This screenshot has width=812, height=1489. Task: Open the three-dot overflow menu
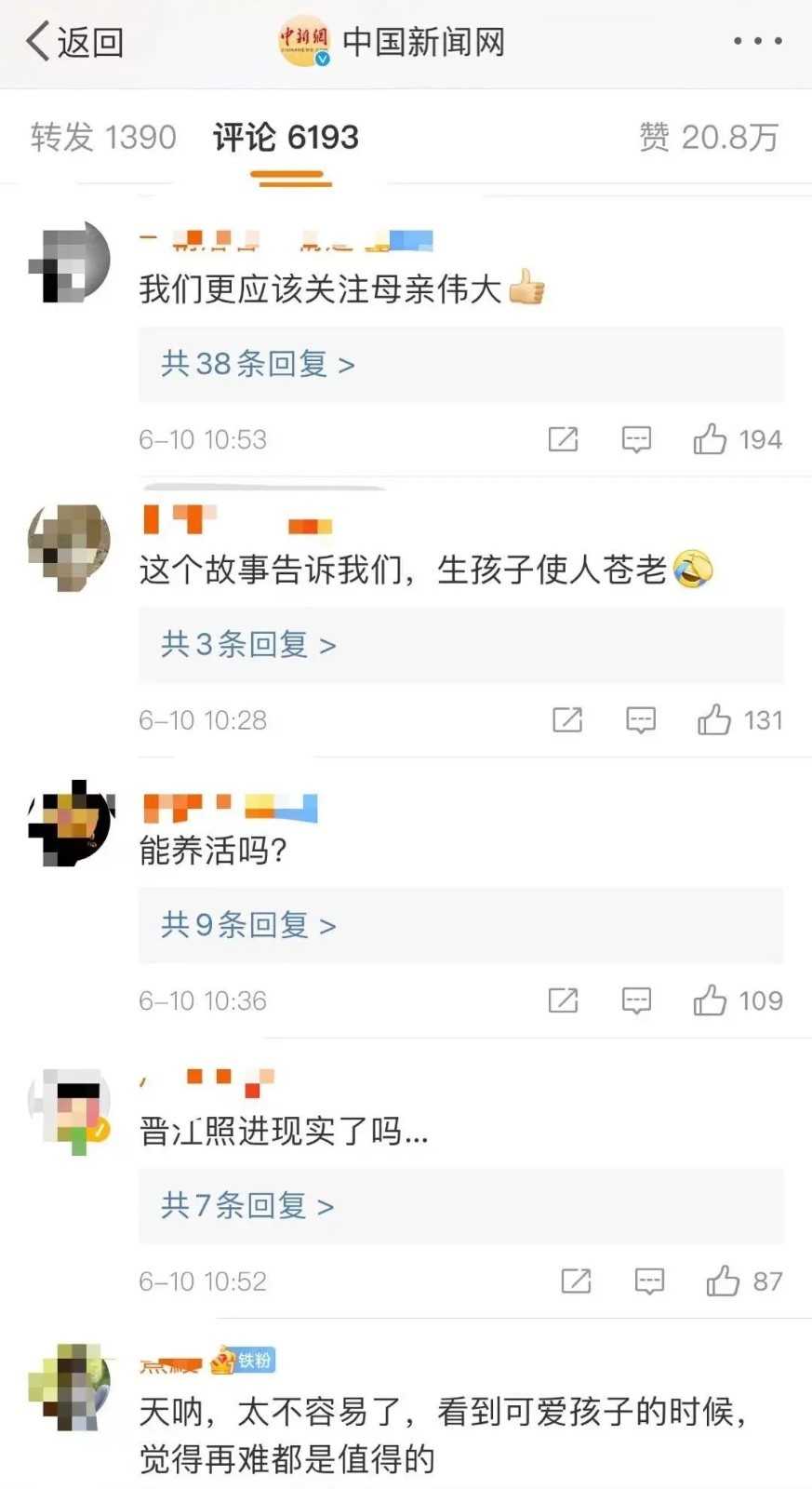757,41
